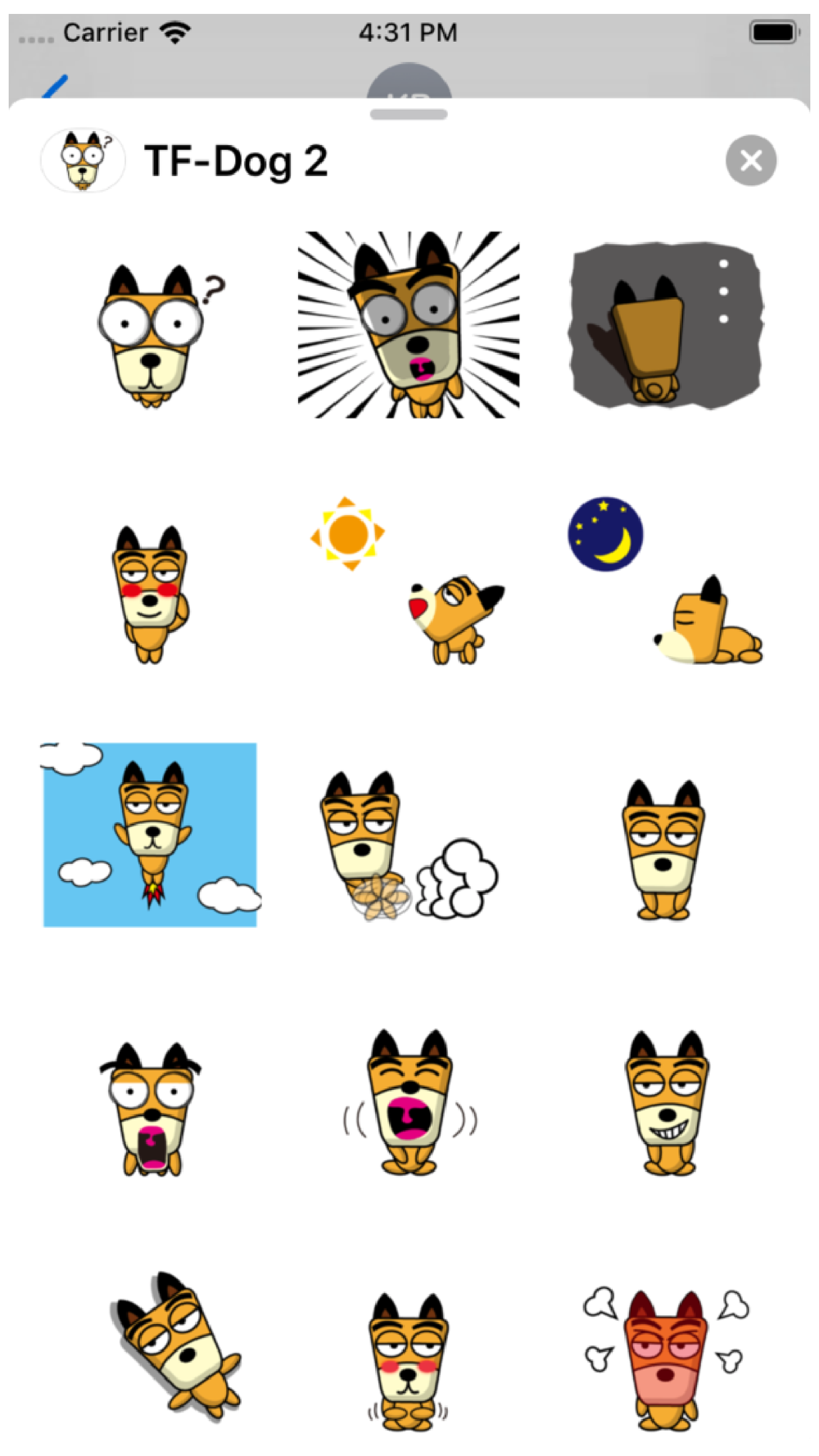Screen dimensions: 819x1456
Task: Select the grinning dog showing teeth sticker
Action: [667, 1101]
